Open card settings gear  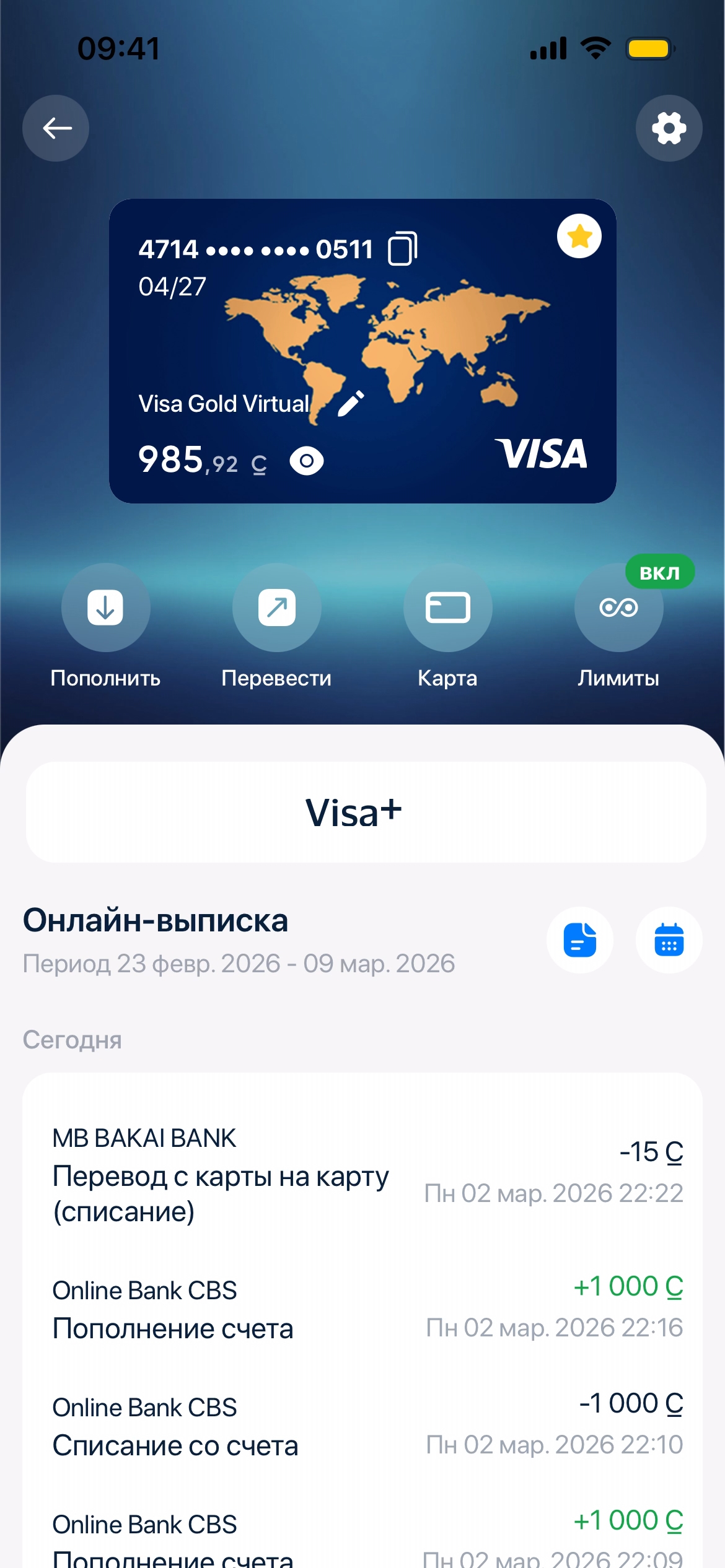pos(669,128)
